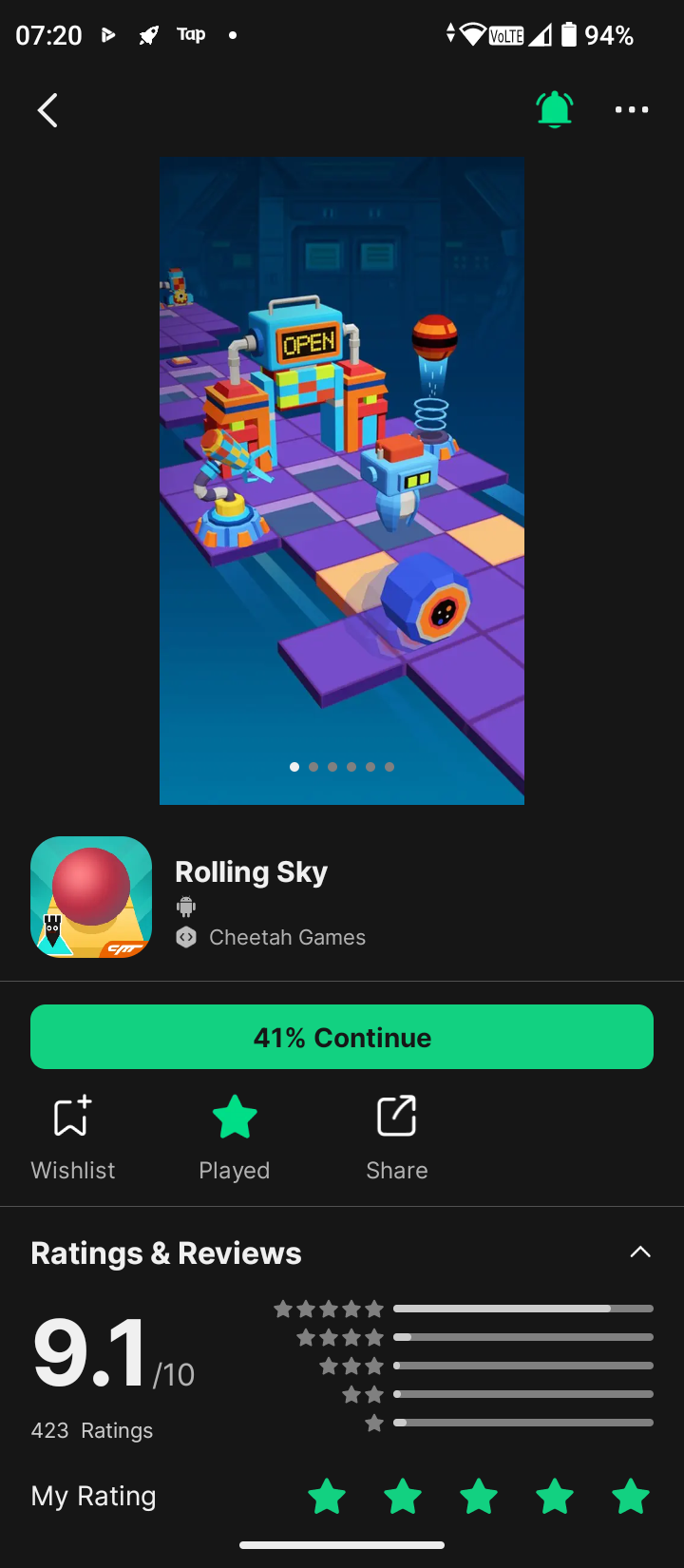Set My Rating to five stars

coord(631,1496)
